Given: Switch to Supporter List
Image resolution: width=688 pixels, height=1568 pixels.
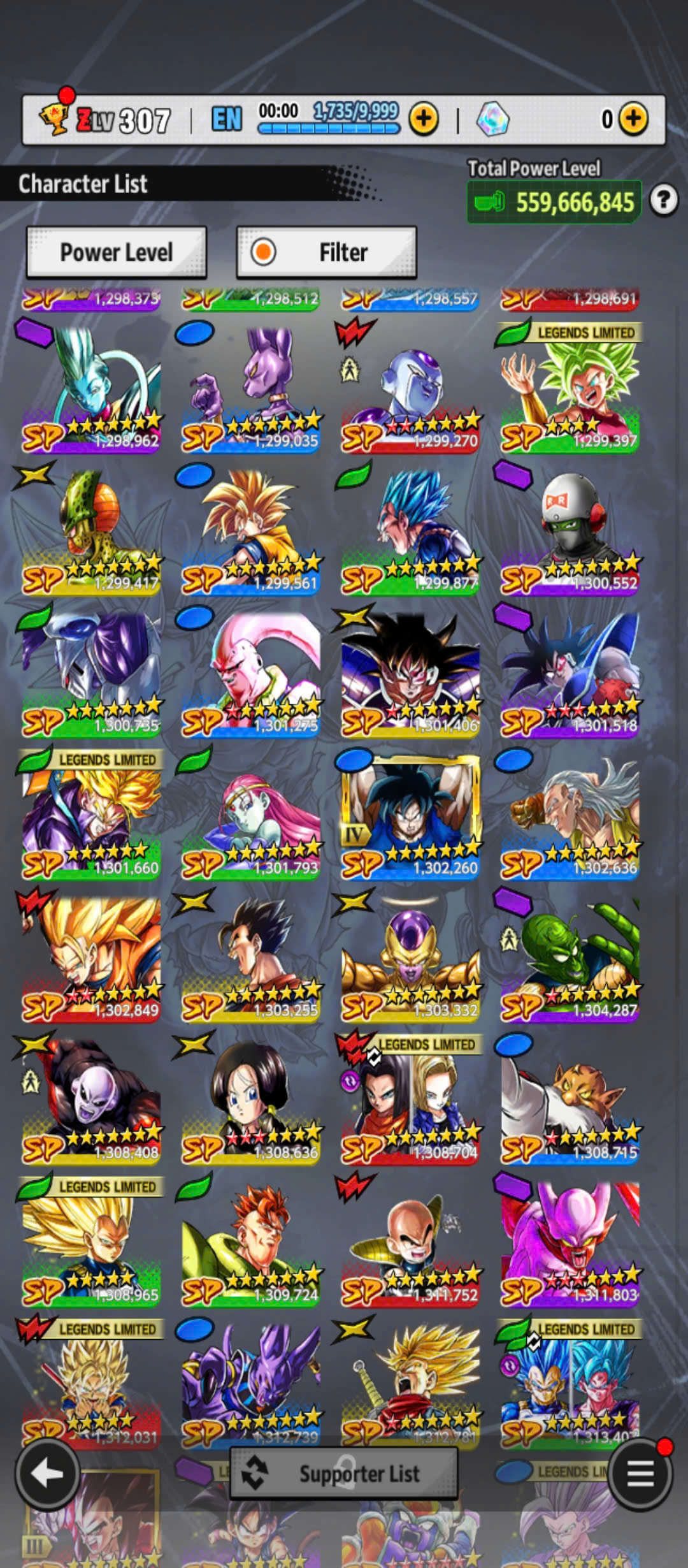Looking at the screenshot, I should click(x=344, y=1473).
